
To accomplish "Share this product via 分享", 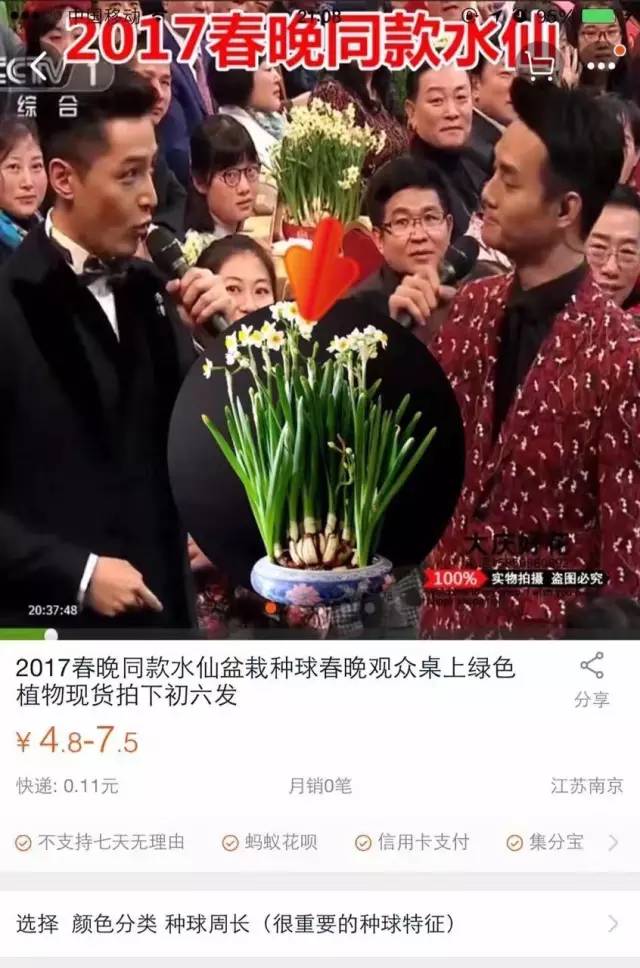I will coord(591,680).
